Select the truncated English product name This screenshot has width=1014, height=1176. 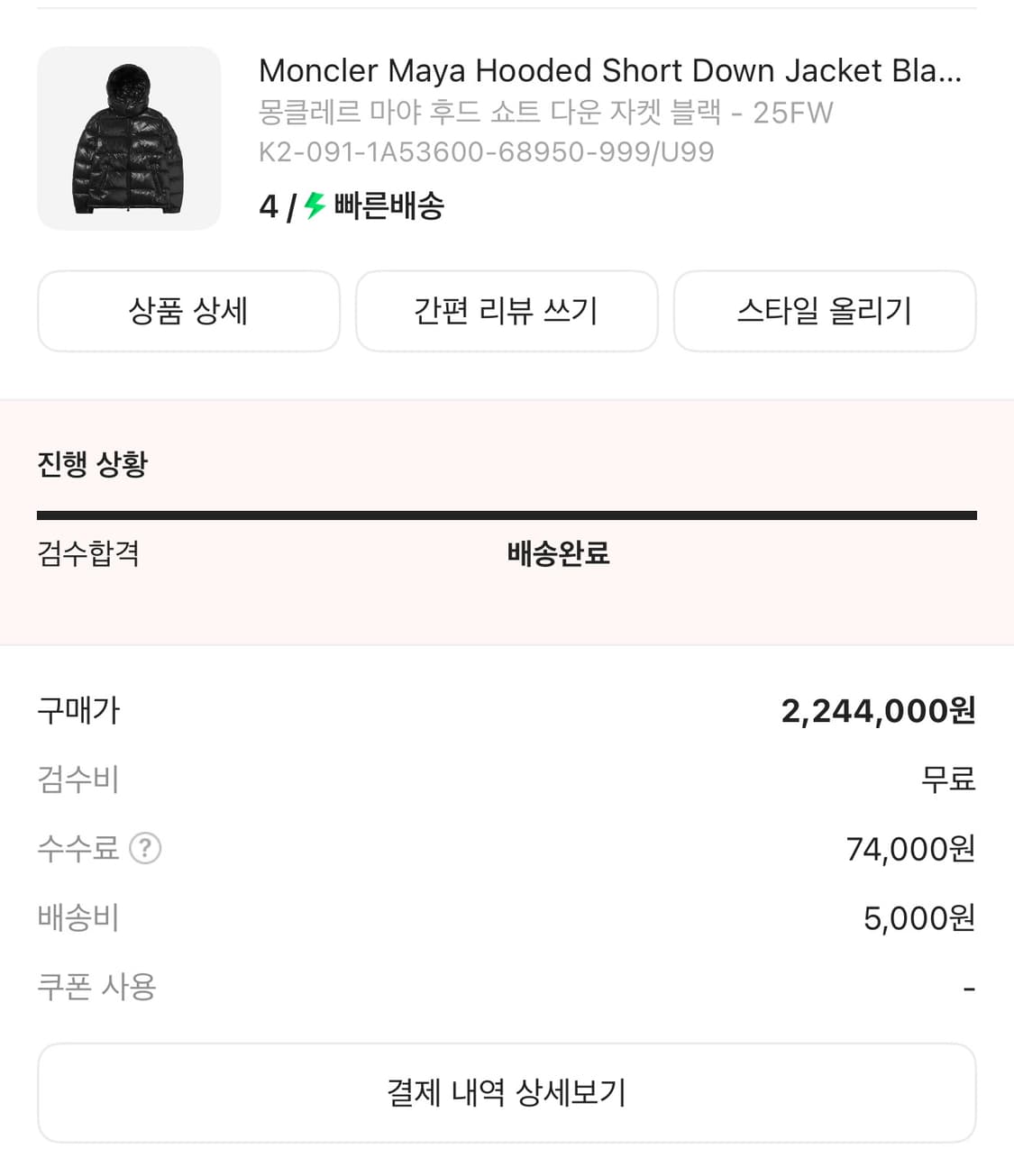coord(608,70)
